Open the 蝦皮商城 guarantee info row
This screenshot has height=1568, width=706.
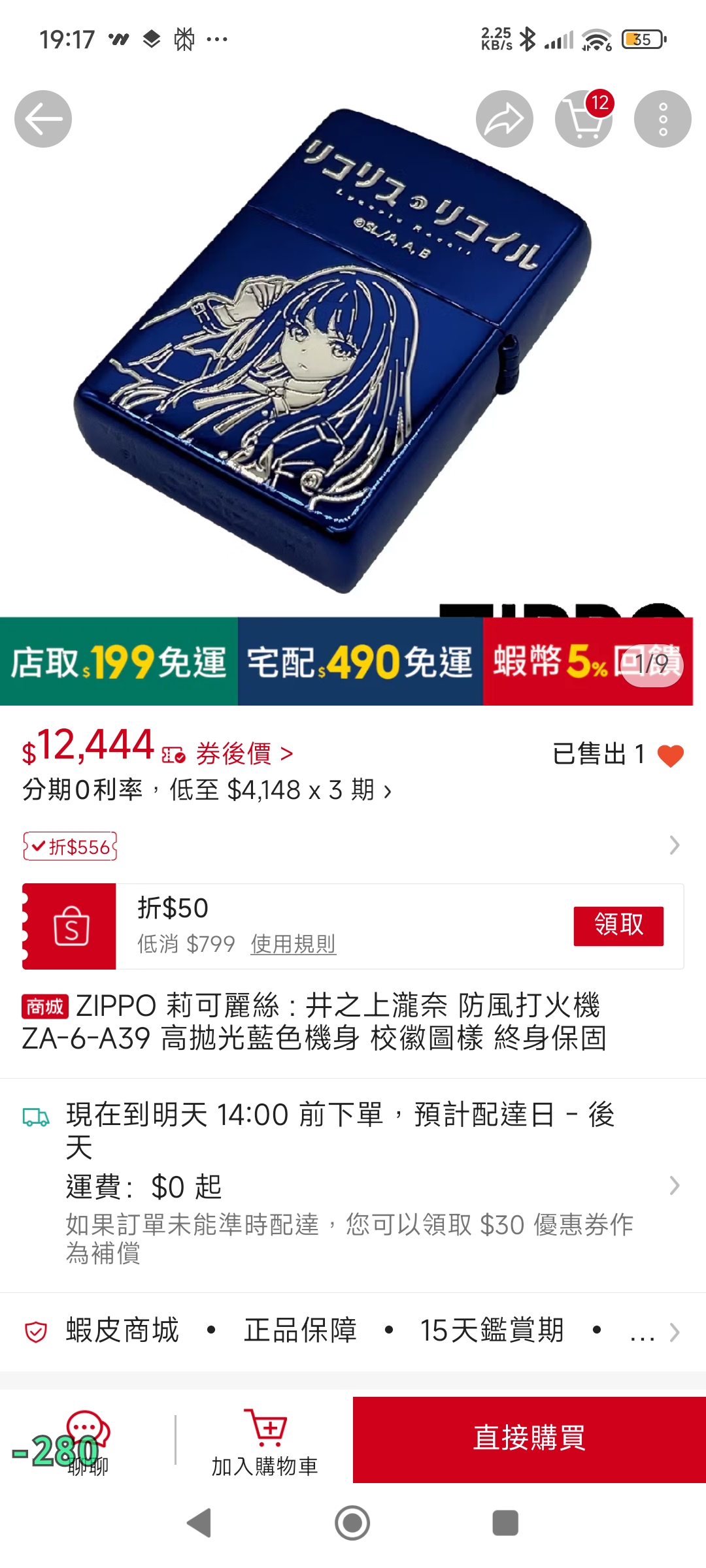tap(353, 1331)
